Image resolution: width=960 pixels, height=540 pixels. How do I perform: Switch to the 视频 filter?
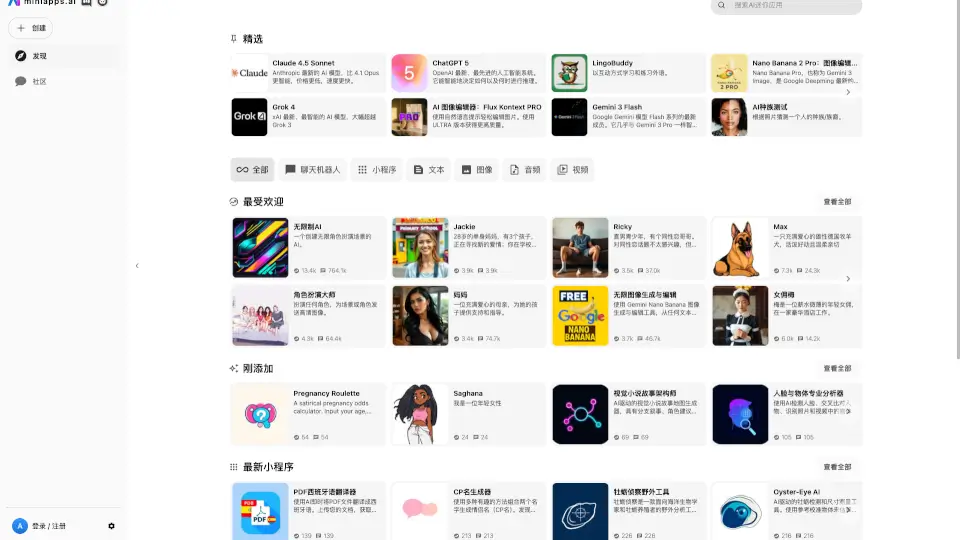click(573, 170)
